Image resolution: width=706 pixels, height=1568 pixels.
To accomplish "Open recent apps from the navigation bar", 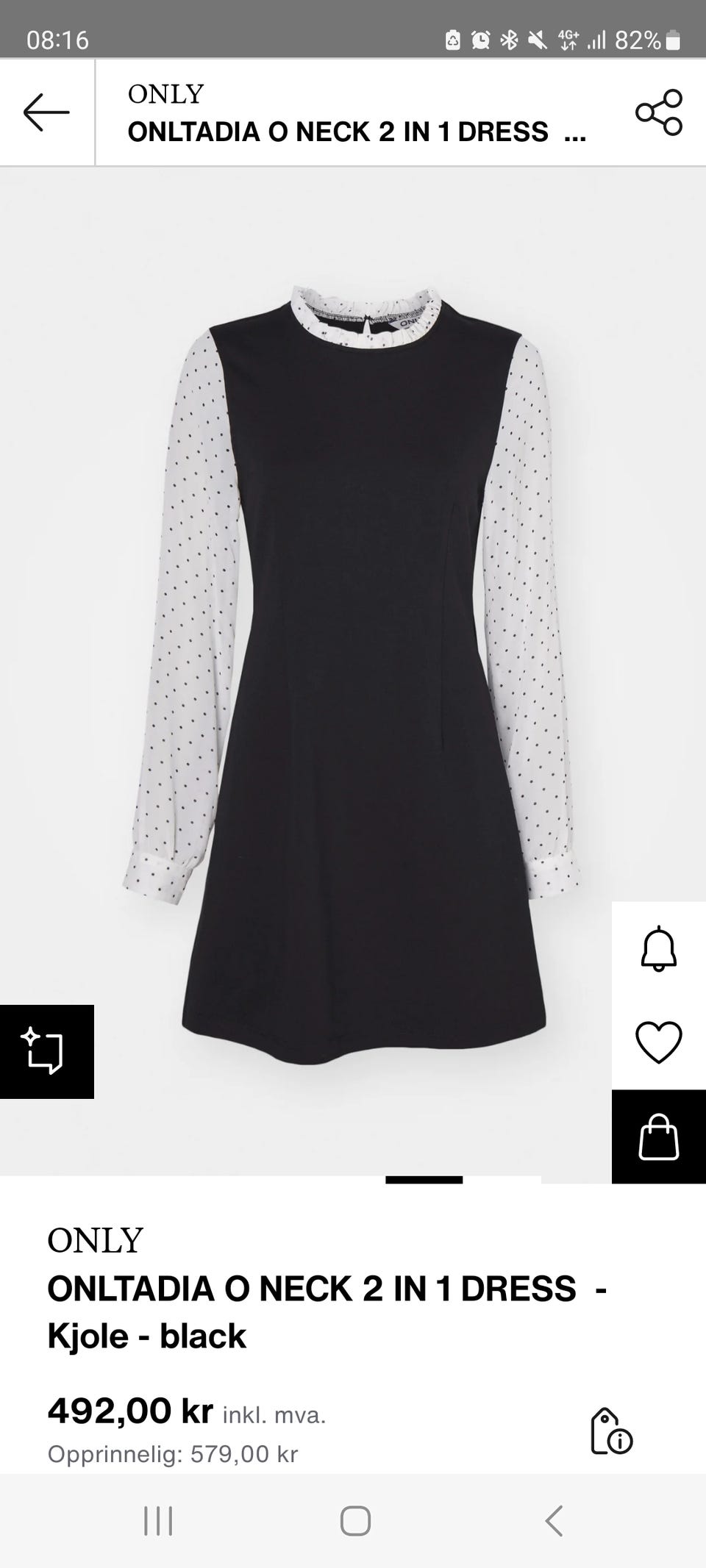I will point(158,1521).
